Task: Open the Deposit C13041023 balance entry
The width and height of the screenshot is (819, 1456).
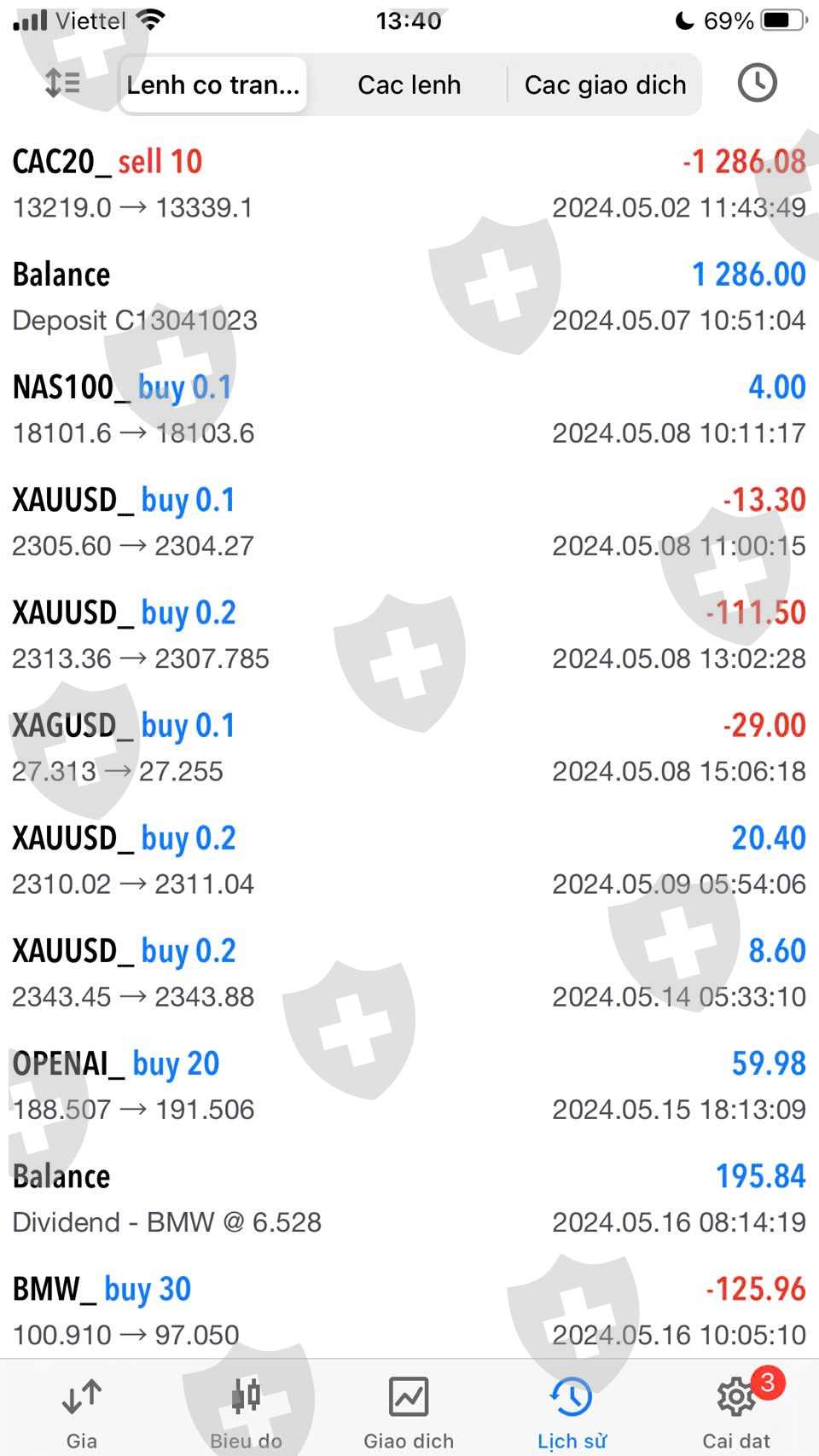Action: click(x=409, y=296)
